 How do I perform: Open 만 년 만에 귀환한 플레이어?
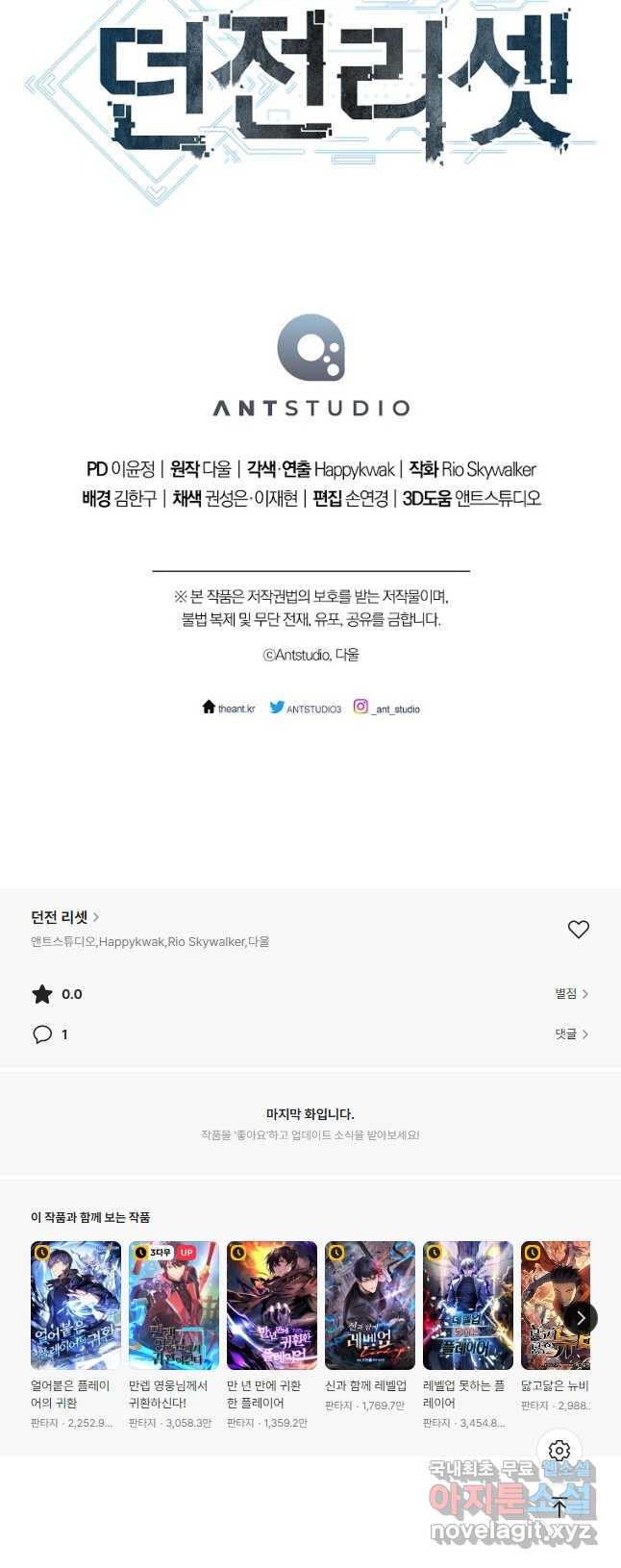(272, 1305)
